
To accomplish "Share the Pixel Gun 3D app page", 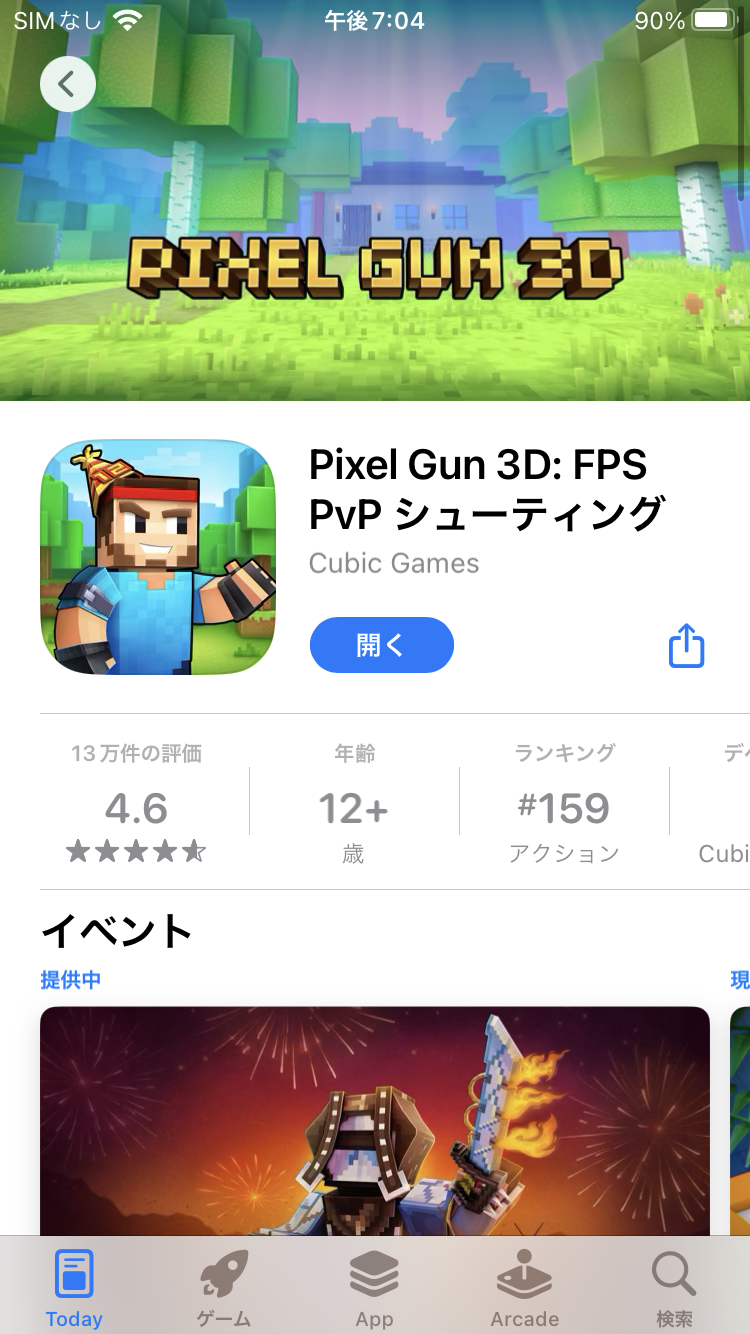I will (686, 646).
